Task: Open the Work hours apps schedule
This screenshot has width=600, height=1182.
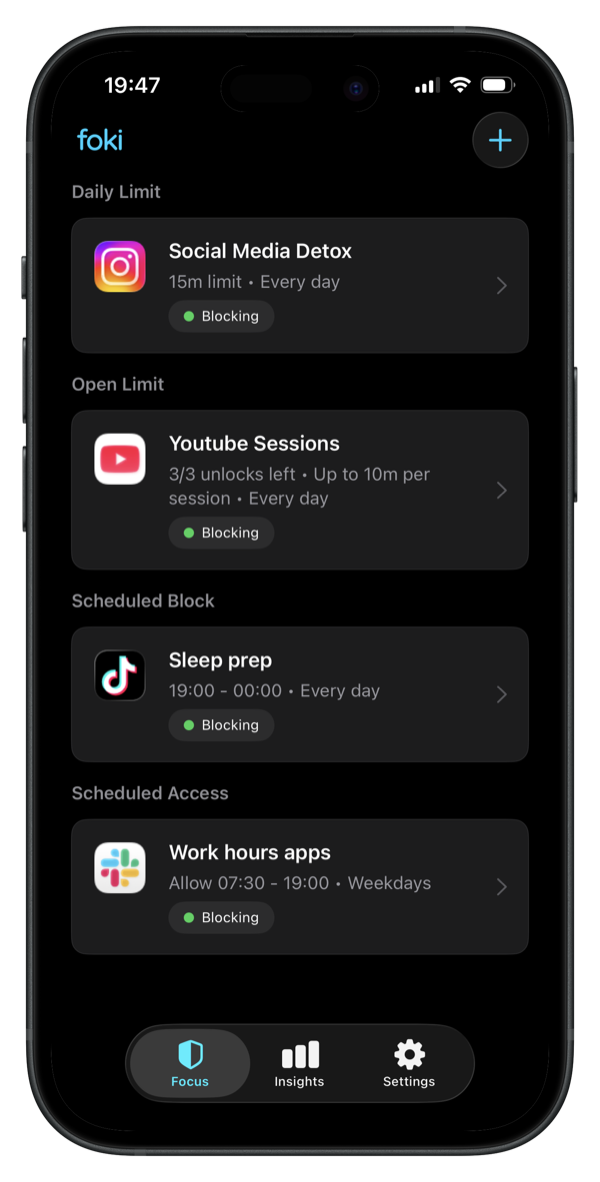Action: point(299,886)
